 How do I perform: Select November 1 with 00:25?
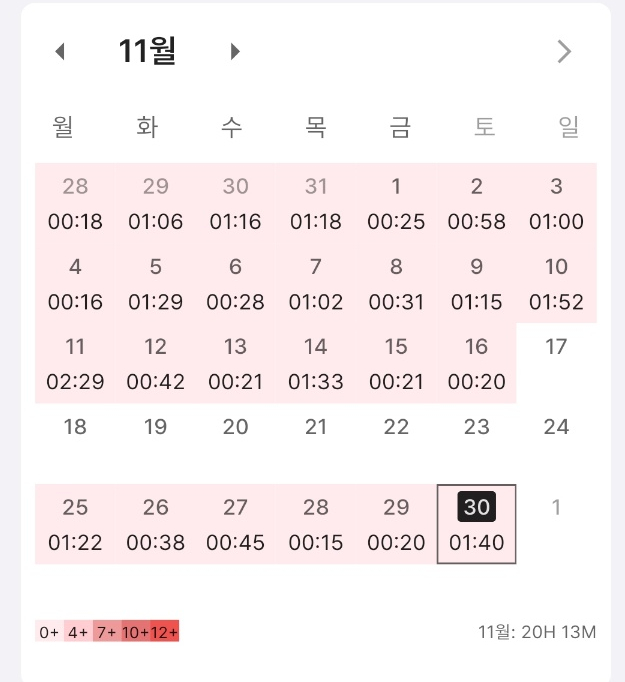396,203
